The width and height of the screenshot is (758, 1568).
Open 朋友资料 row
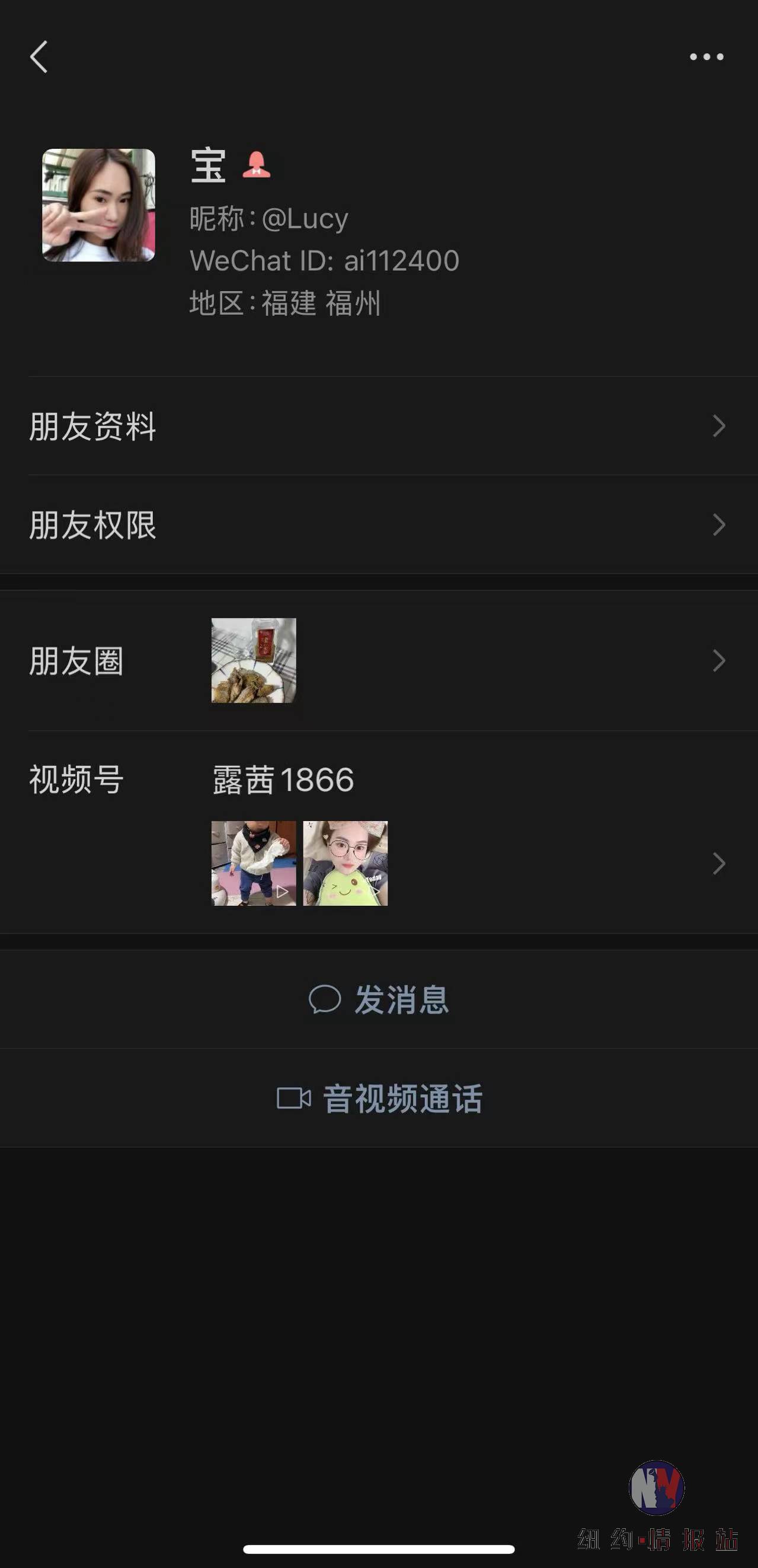(377, 426)
